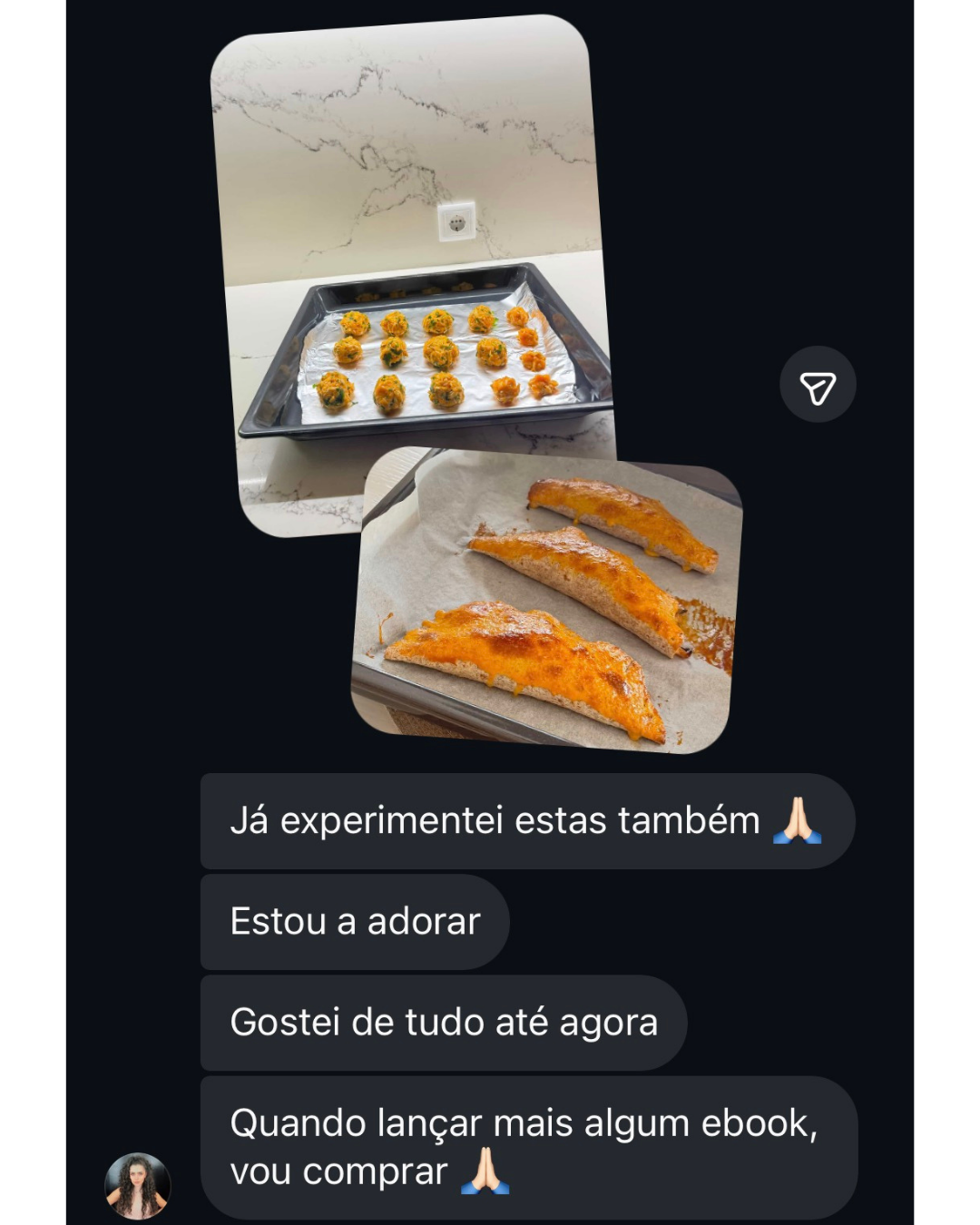Open the photo of the baked glazed pastries
The height and width of the screenshot is (1225, 980).
(x=547, y=603)
